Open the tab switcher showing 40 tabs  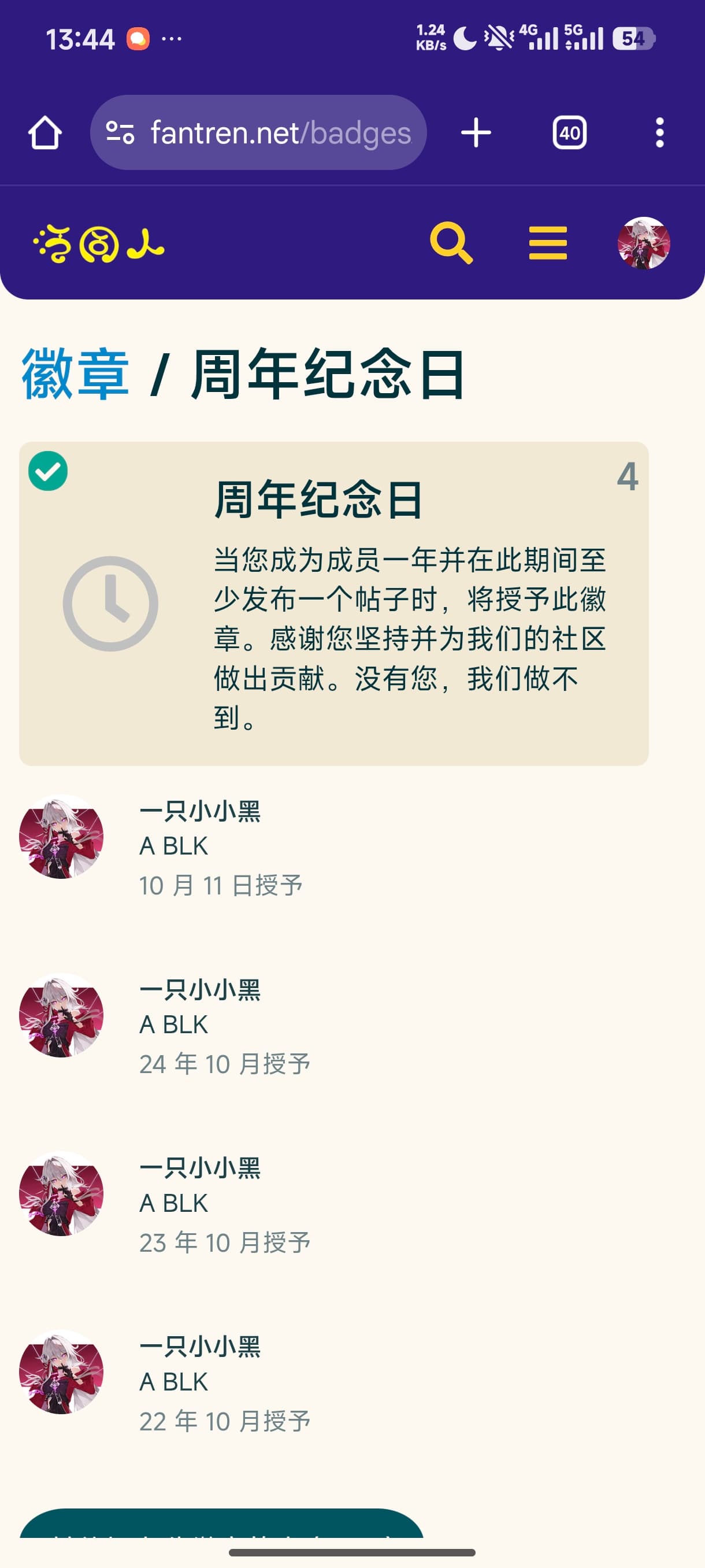(569, 133)
